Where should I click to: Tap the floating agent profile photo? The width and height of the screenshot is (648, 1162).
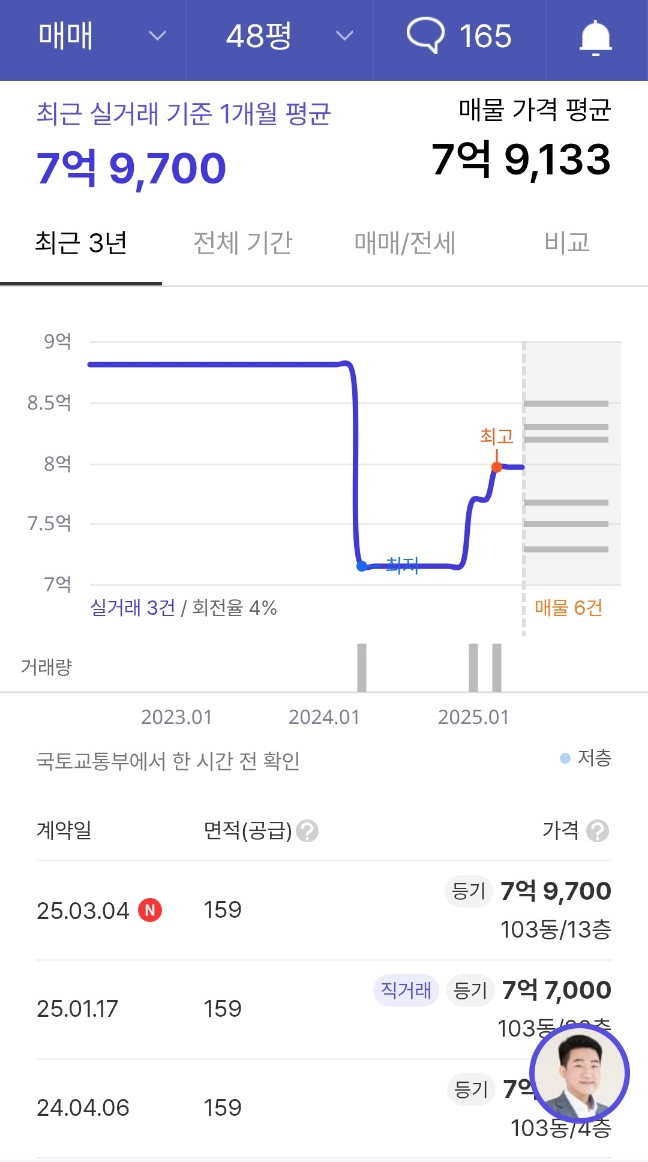pyautogui.click(x=579, y=1074)
